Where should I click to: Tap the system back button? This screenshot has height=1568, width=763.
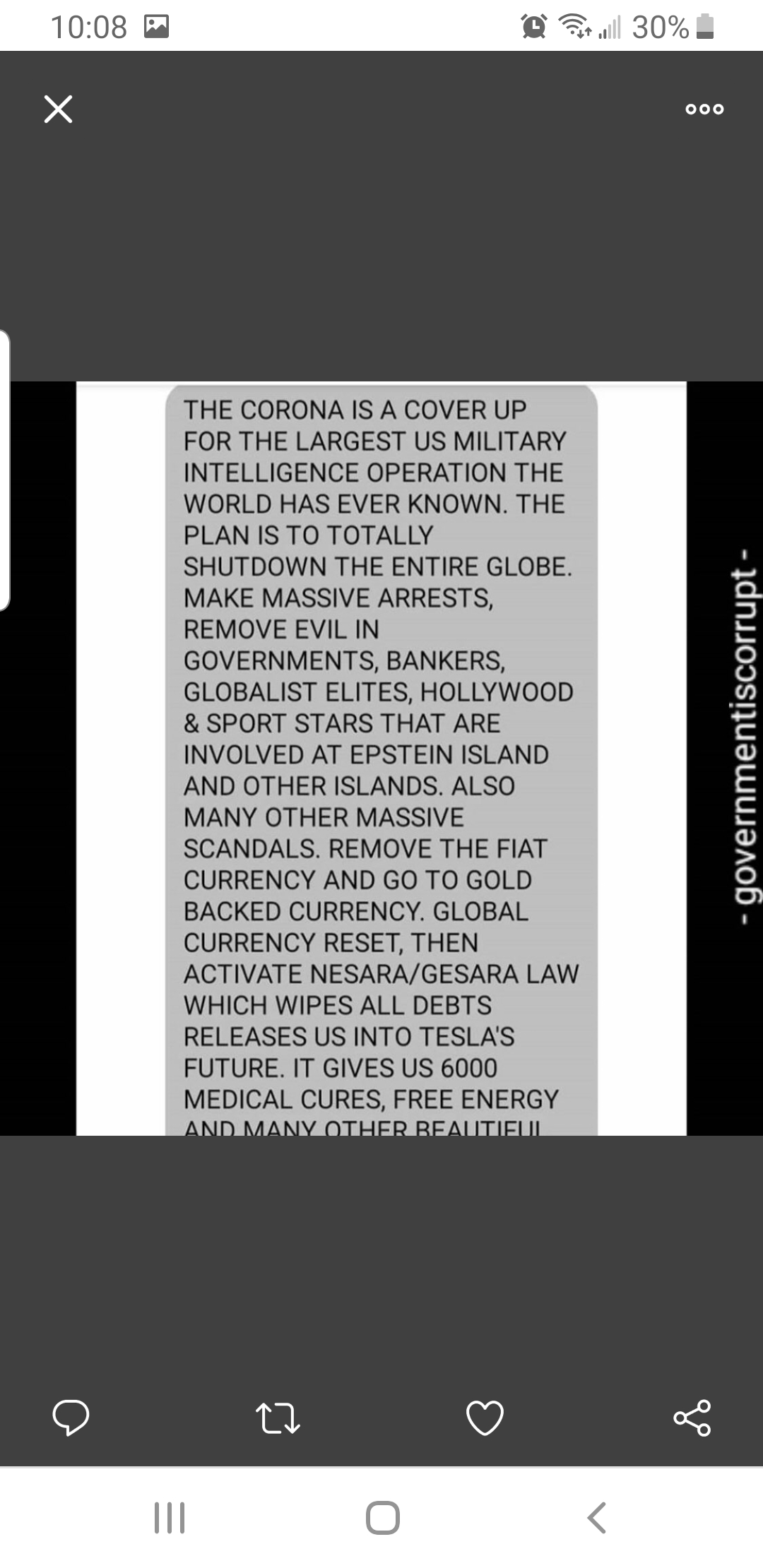coord(597,1517)
